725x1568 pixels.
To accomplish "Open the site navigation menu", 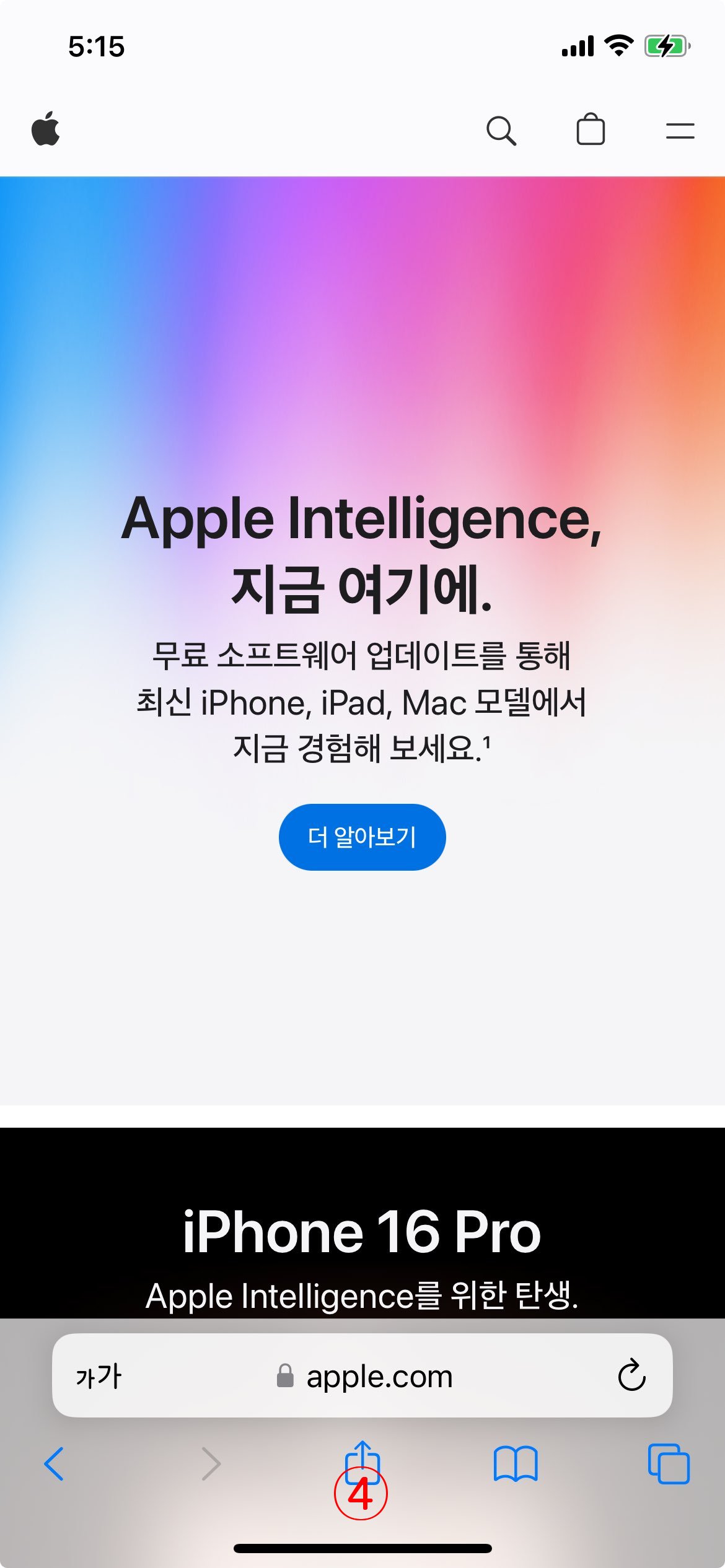I will click(680, 131).
